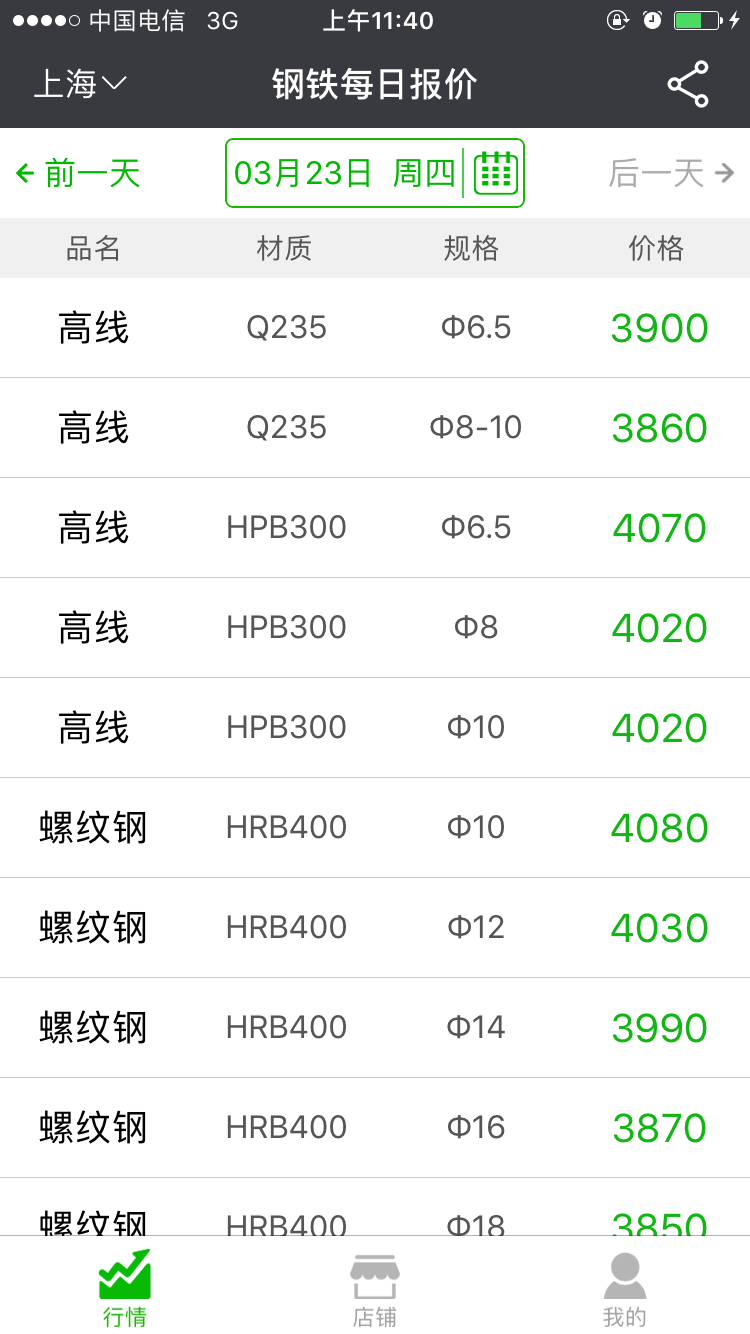Switch to the 行情 tab

(x=124, y=1290)
